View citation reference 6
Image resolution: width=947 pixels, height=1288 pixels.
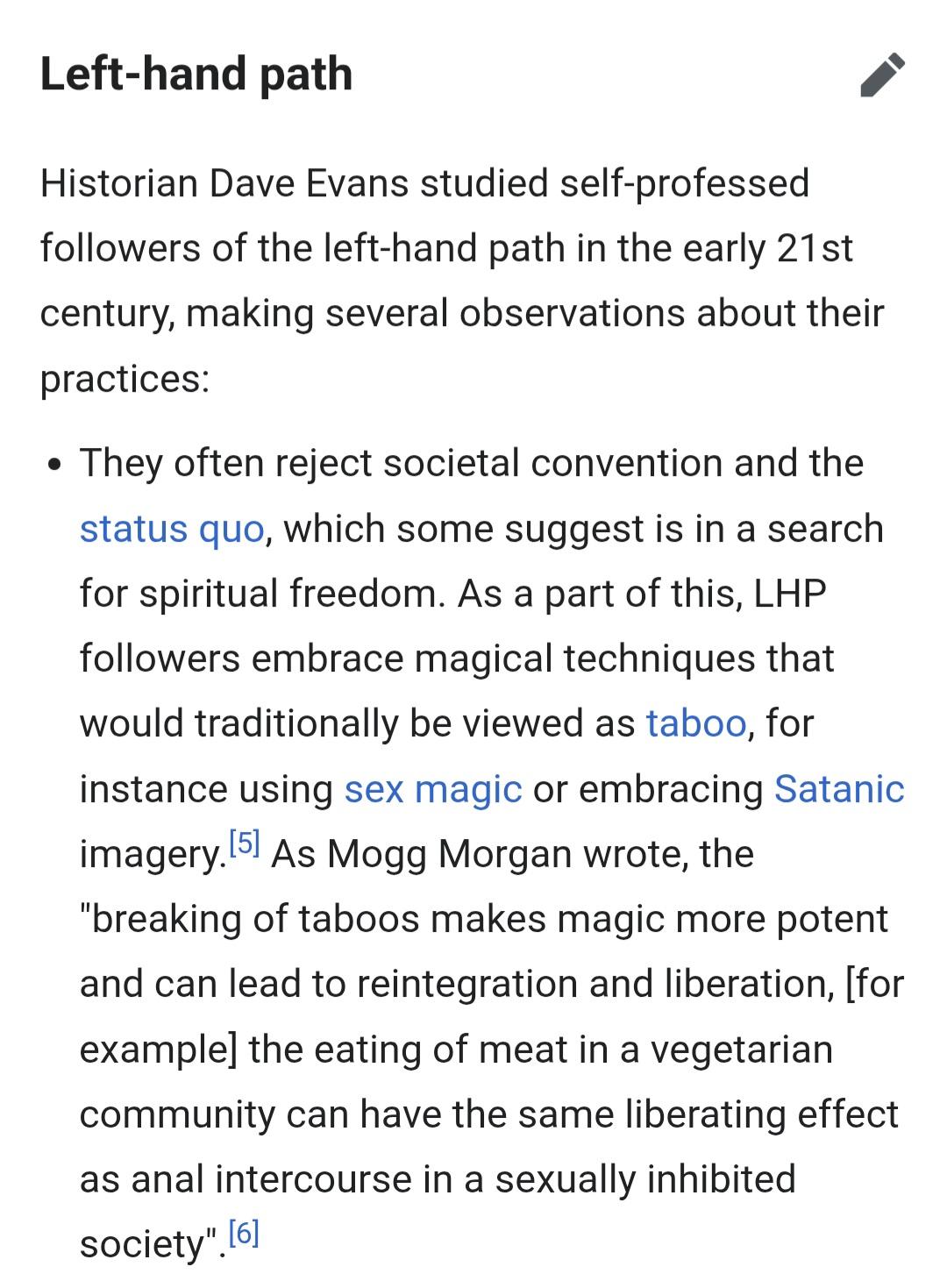pos(244,1234)
